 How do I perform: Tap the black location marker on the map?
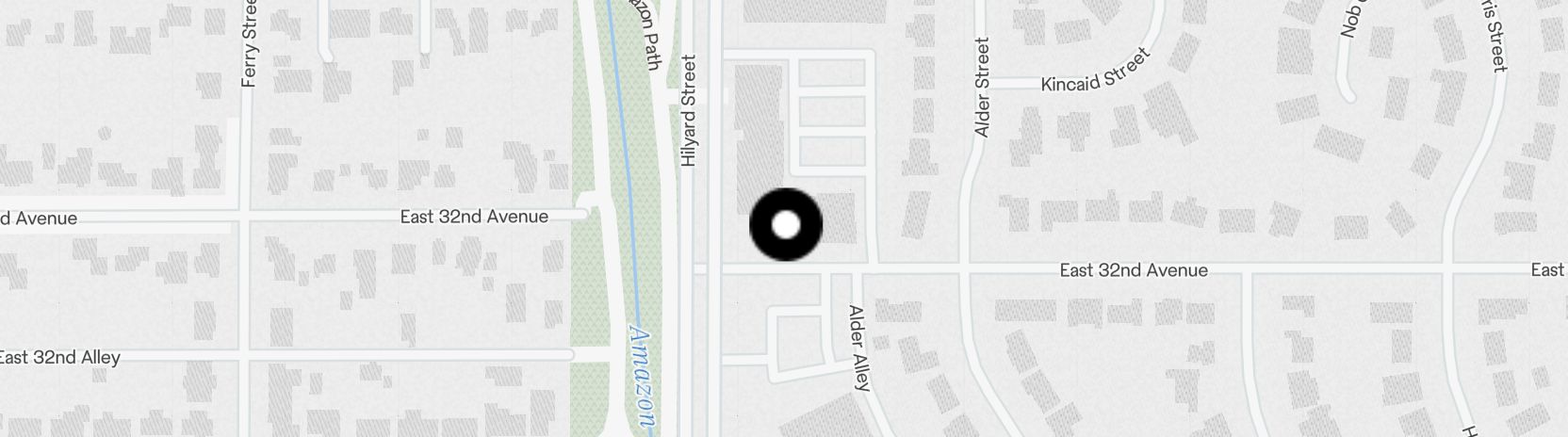click(786, 225)
